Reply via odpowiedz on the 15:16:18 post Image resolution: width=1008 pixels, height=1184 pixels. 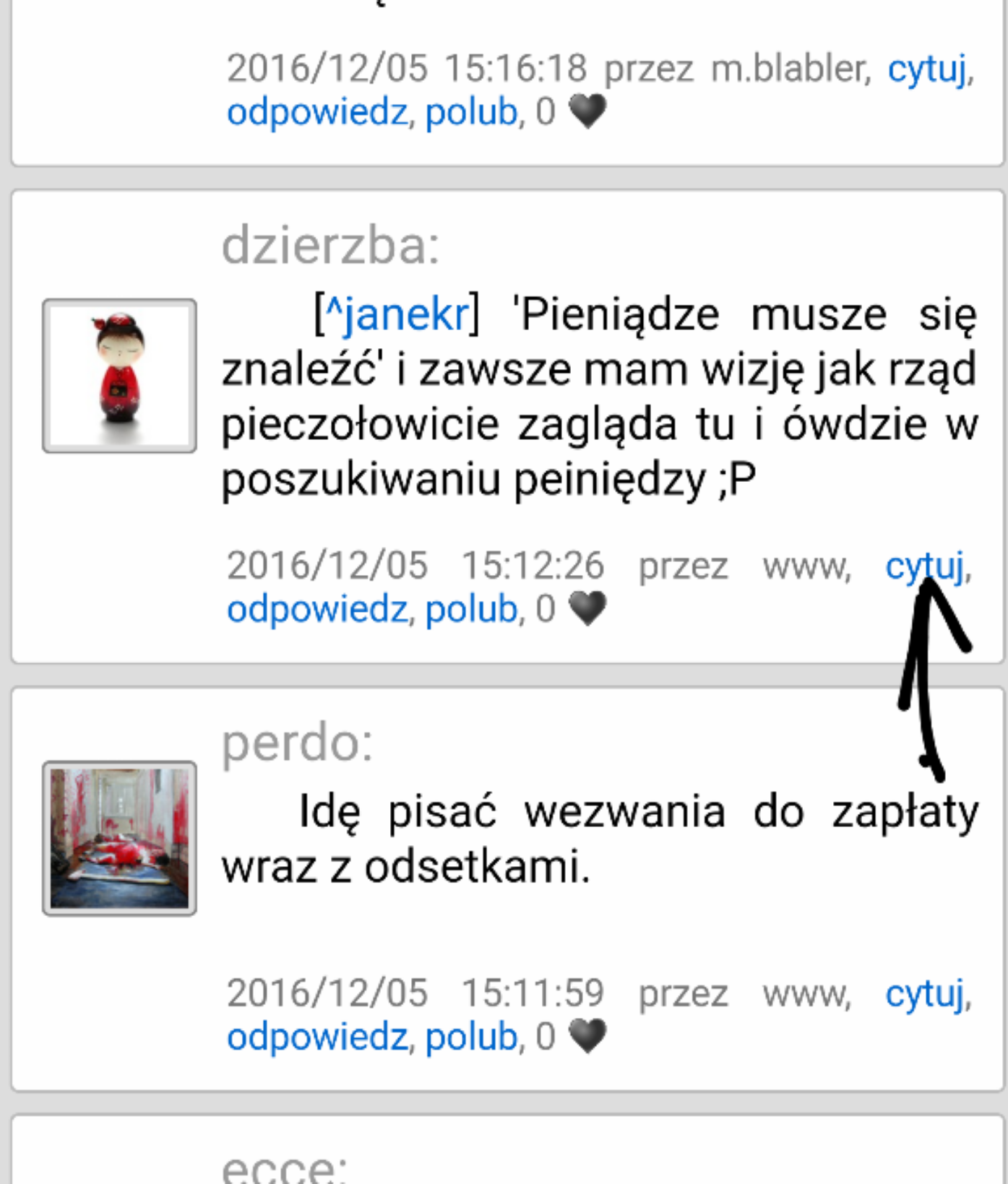click(x=317, y=113)
